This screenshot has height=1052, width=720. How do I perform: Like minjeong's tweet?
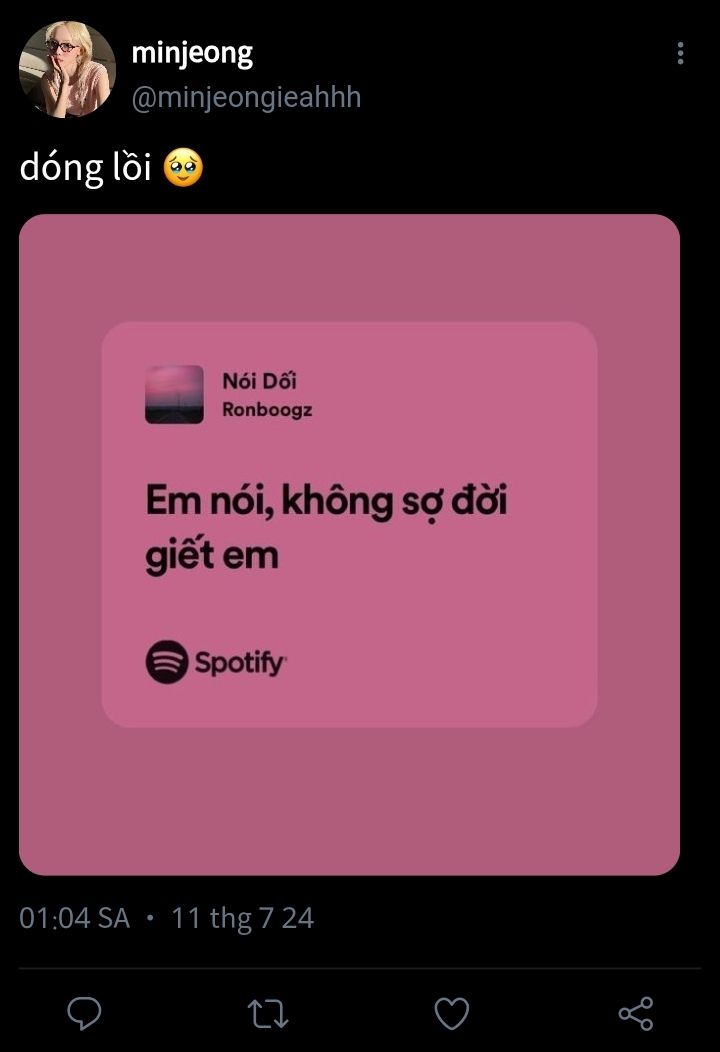click(452, 1014)
